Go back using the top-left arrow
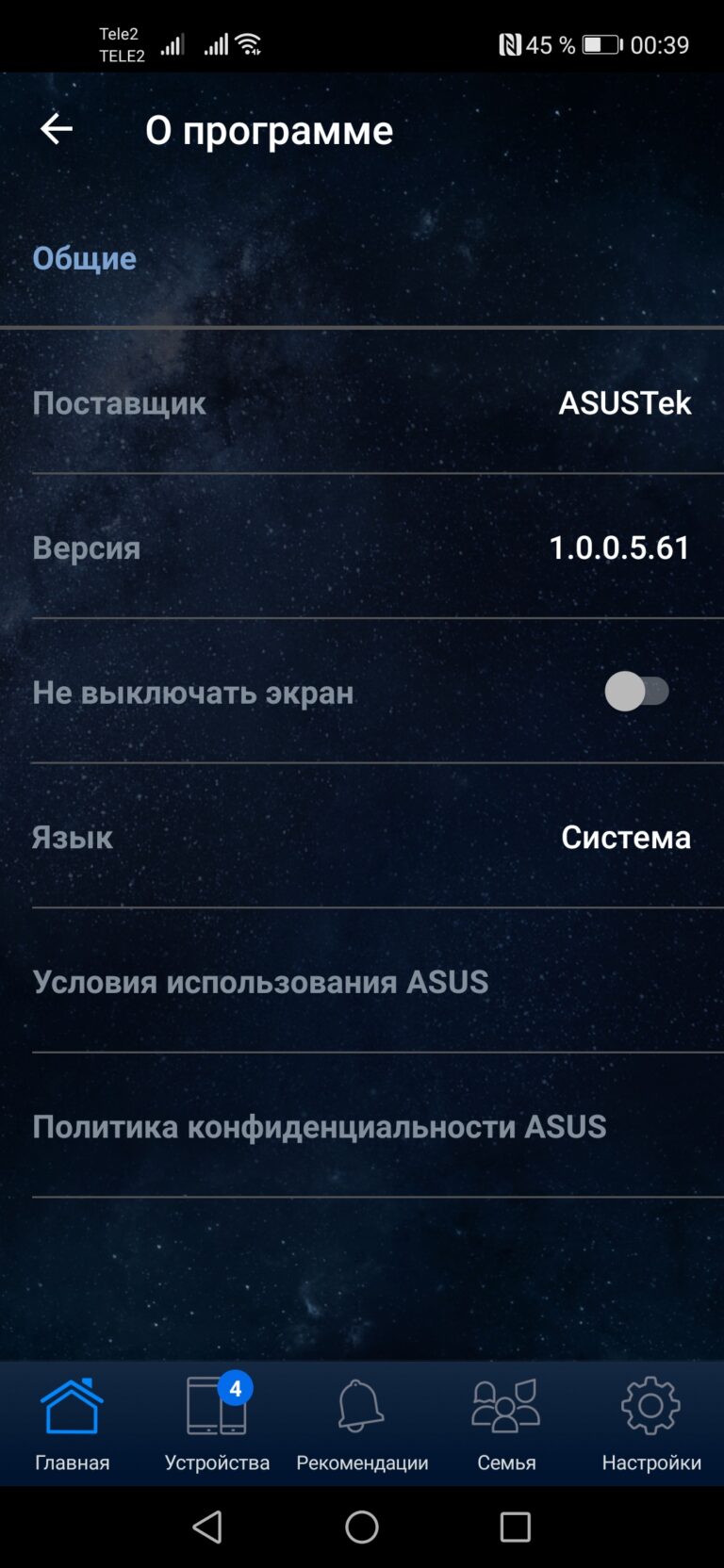 [57, 129]
